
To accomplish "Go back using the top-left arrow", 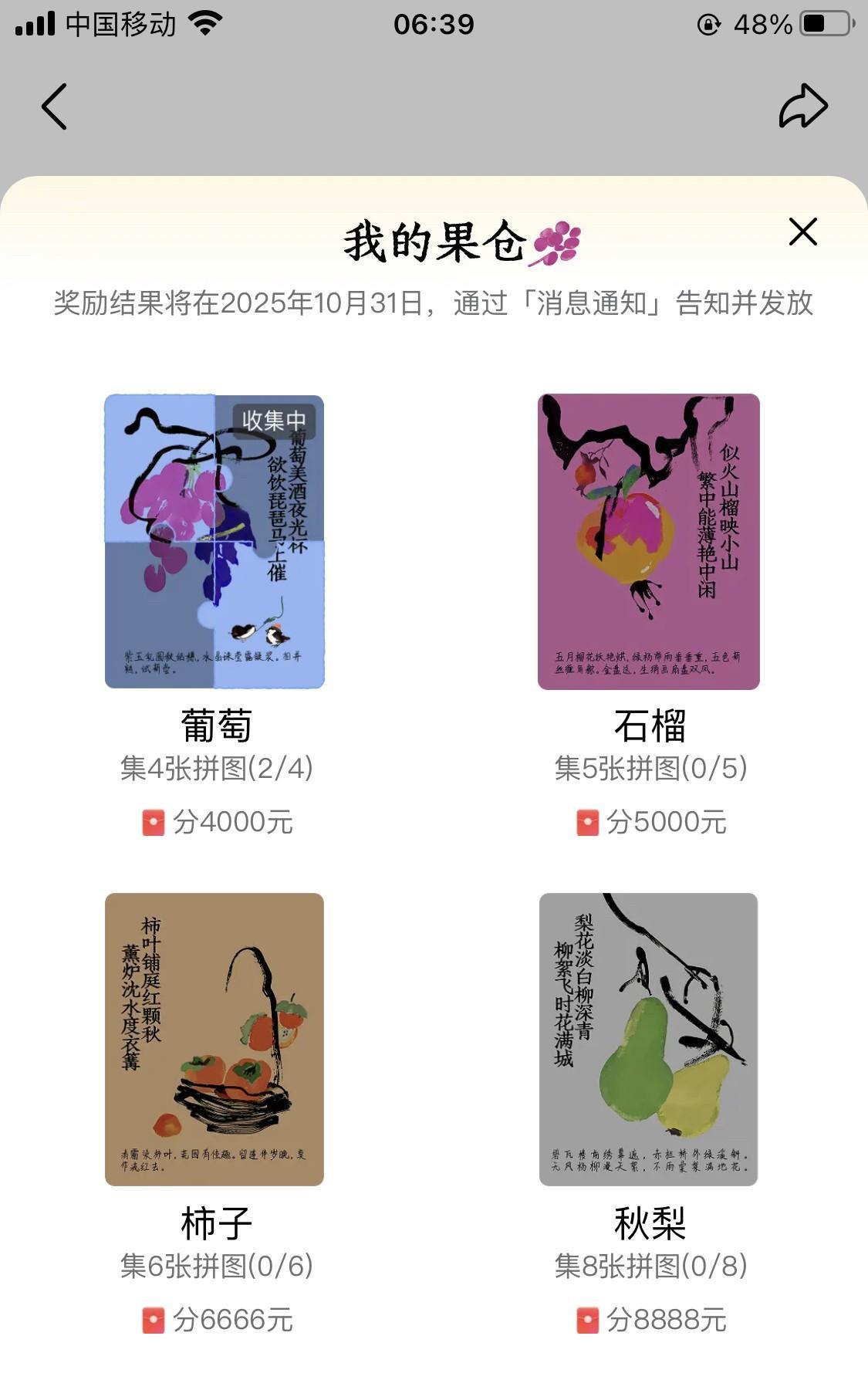I will tap(54, 107).
